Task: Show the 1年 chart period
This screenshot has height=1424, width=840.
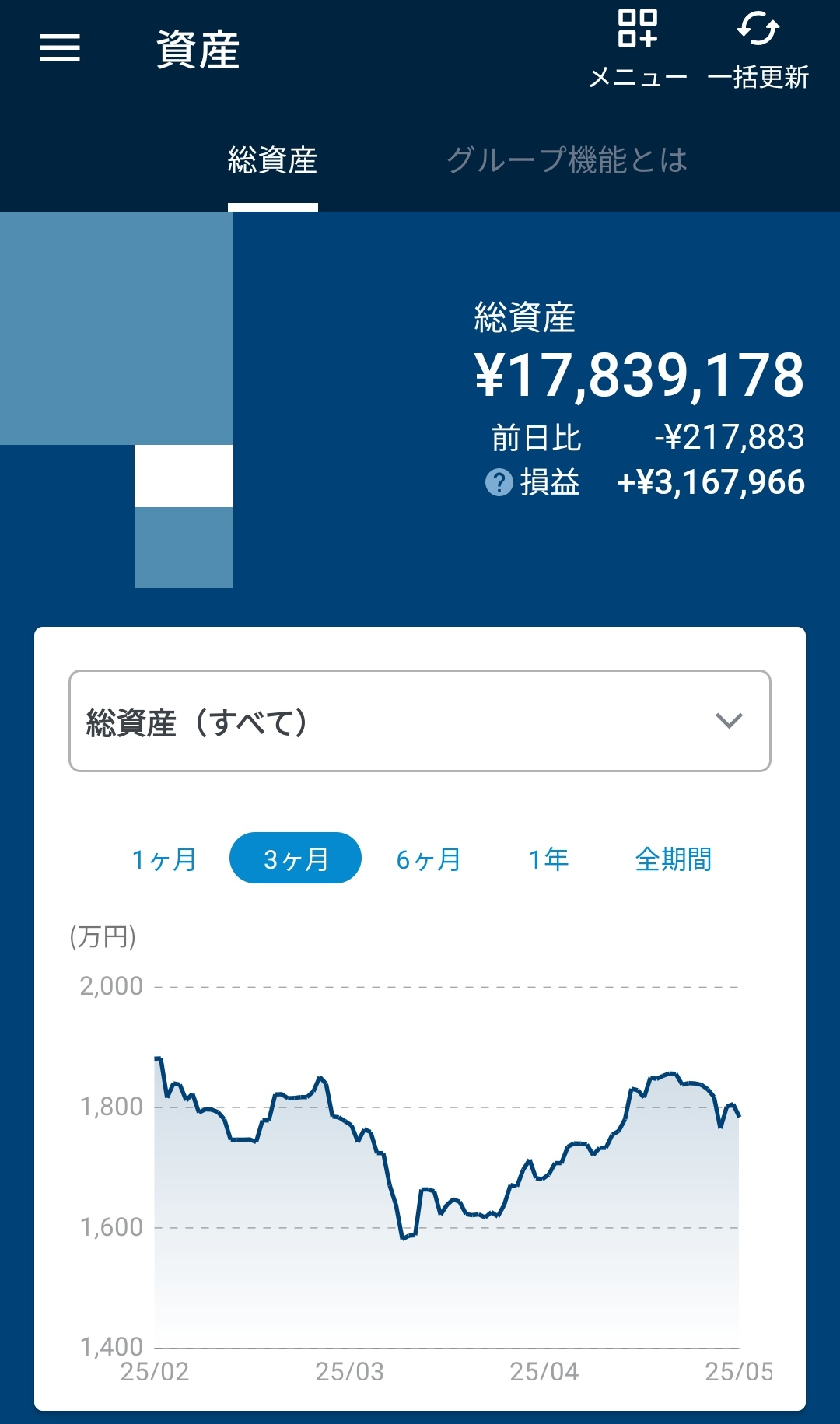Action: click(549, 859)
